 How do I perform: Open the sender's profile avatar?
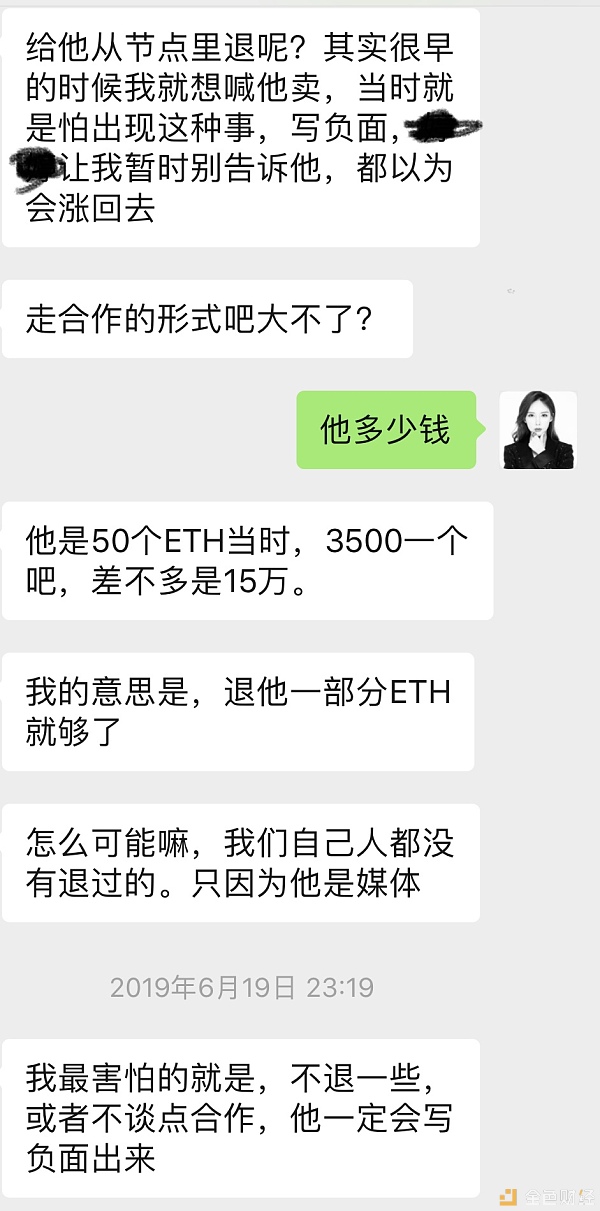click(538, 430)
